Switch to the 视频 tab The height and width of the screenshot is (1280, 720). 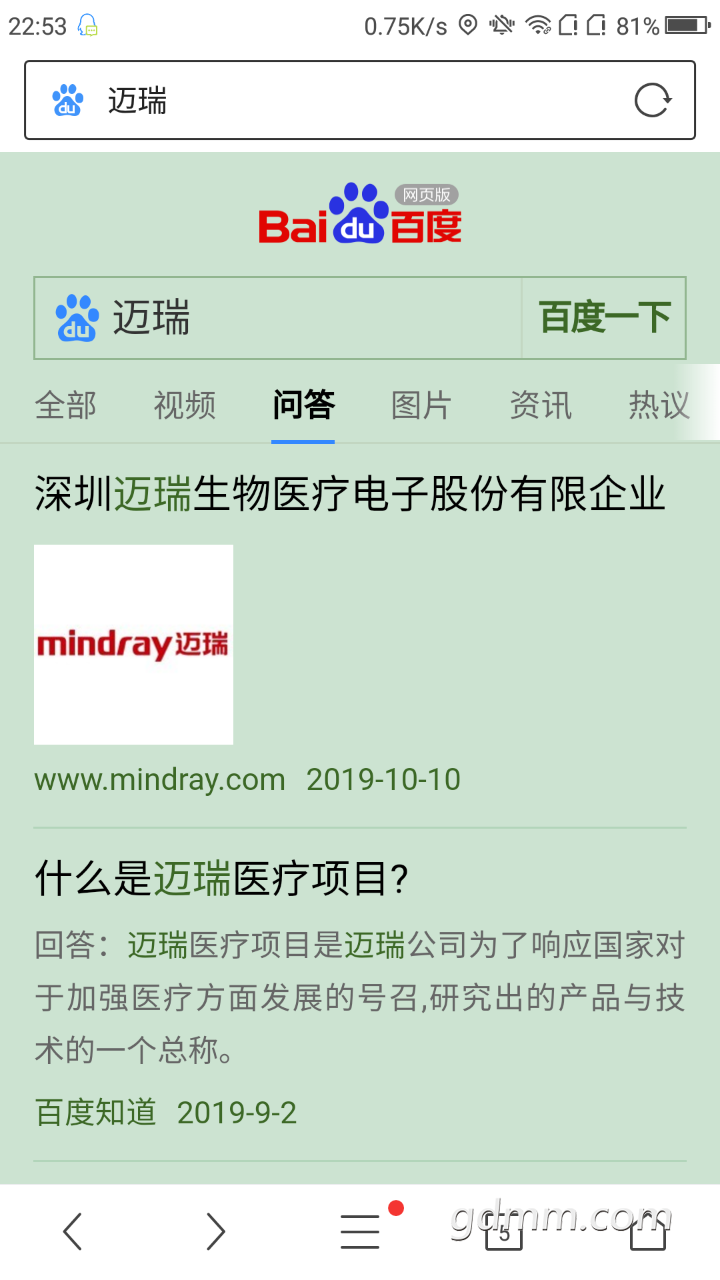point(184,405)
